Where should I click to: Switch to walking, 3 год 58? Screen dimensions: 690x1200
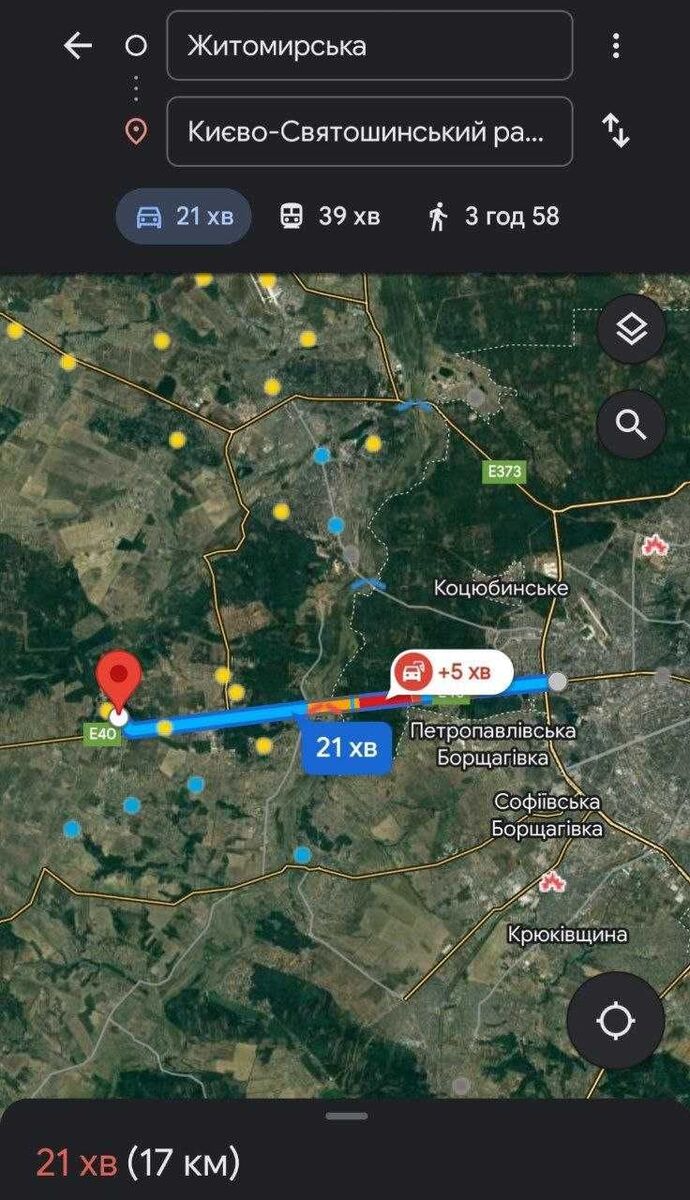pos(493,216)
